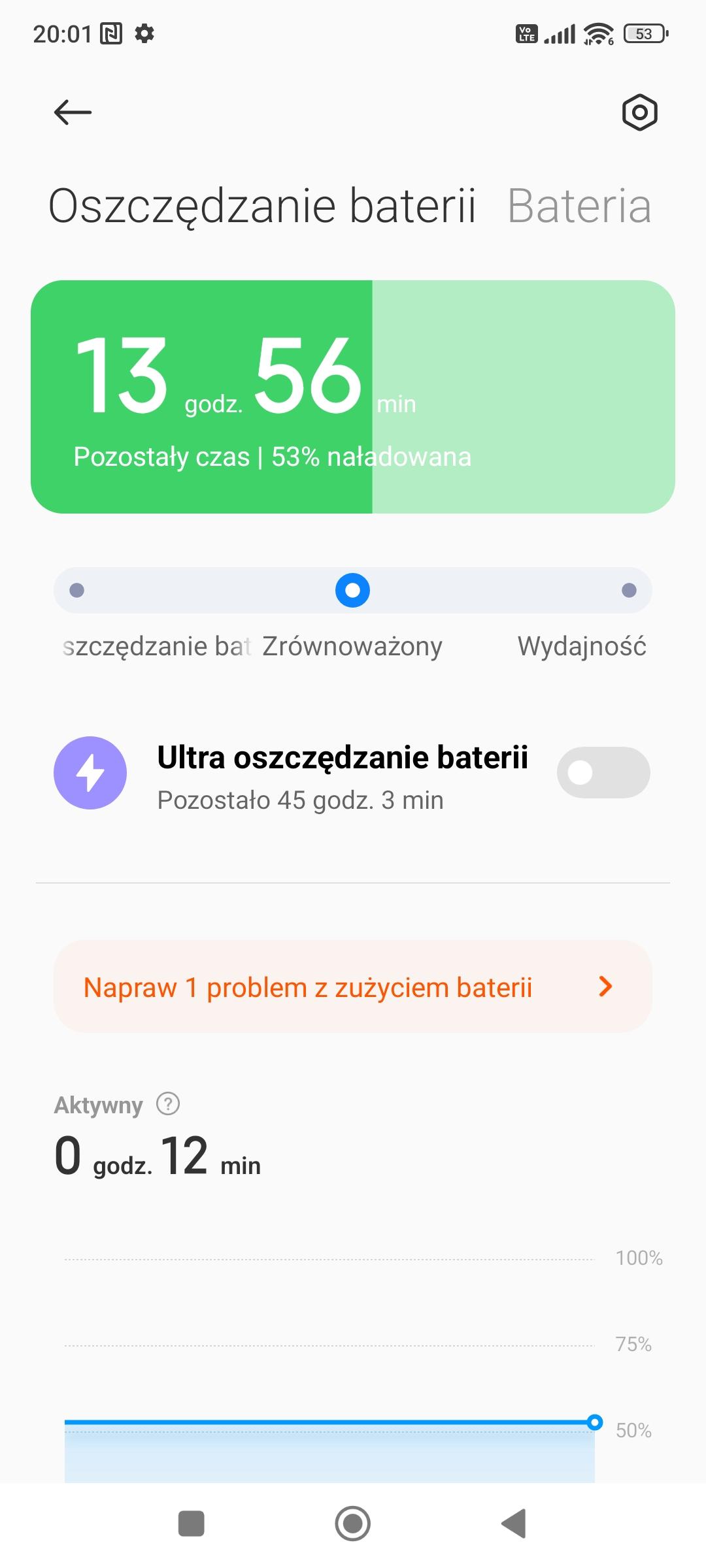Image resolution: width=706 pixels, height=1568 pixels.
Task: Tap the system home button
Action: pos(353,1524)
